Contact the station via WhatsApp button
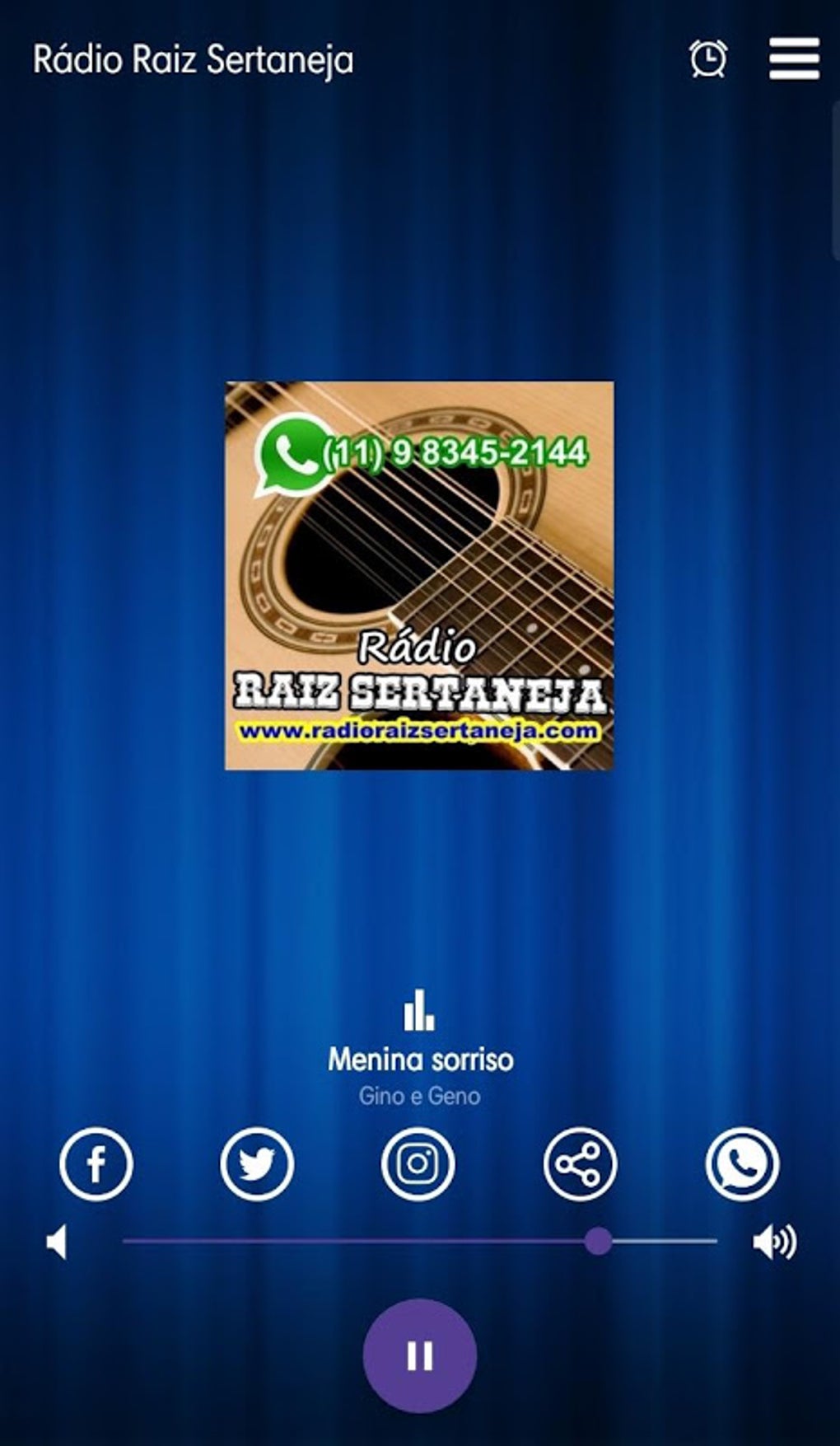This screenshot has height=1446, width=840. [742, 1163]
